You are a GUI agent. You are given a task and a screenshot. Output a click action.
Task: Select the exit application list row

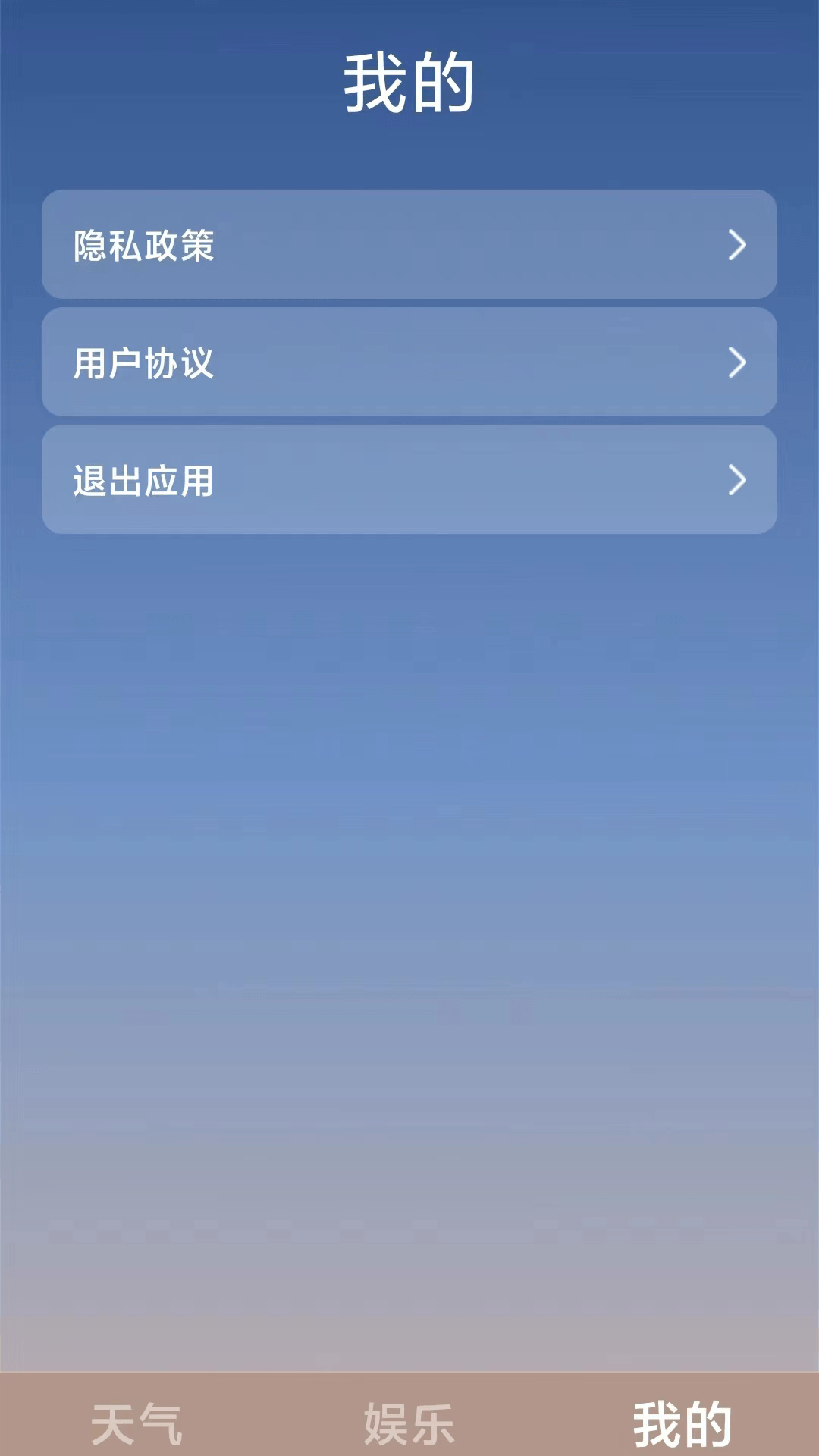tap(409, 479)
